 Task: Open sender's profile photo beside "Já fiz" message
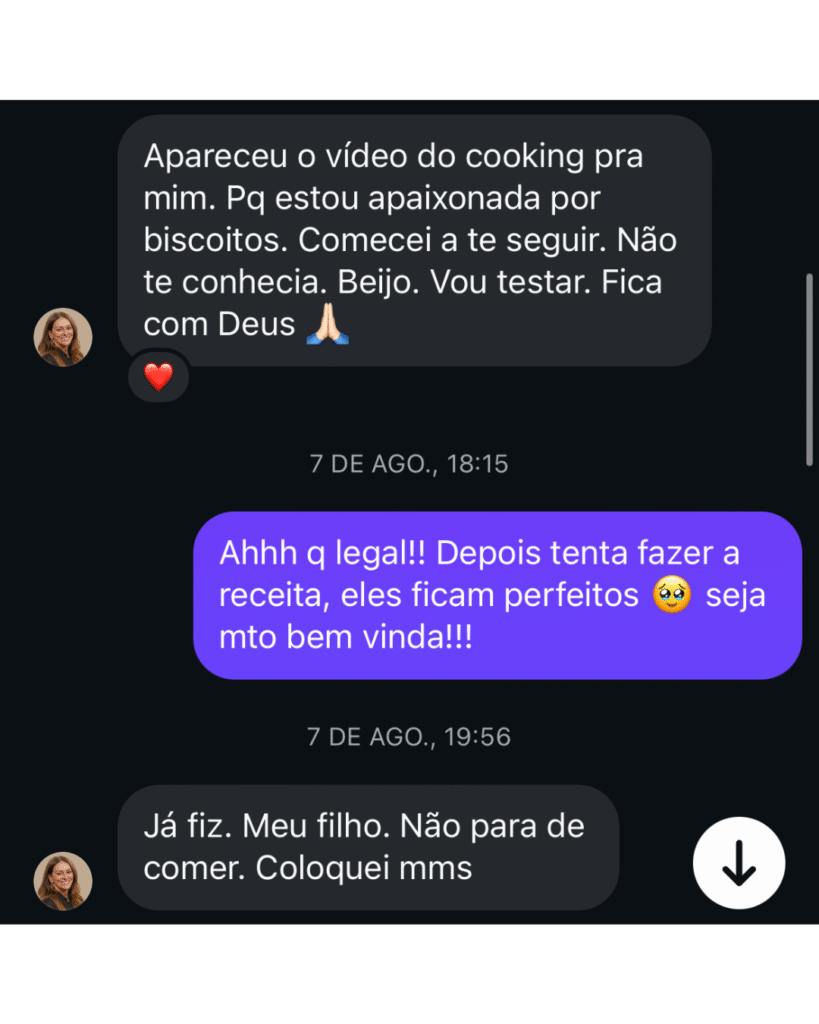[x=63, y=880]
